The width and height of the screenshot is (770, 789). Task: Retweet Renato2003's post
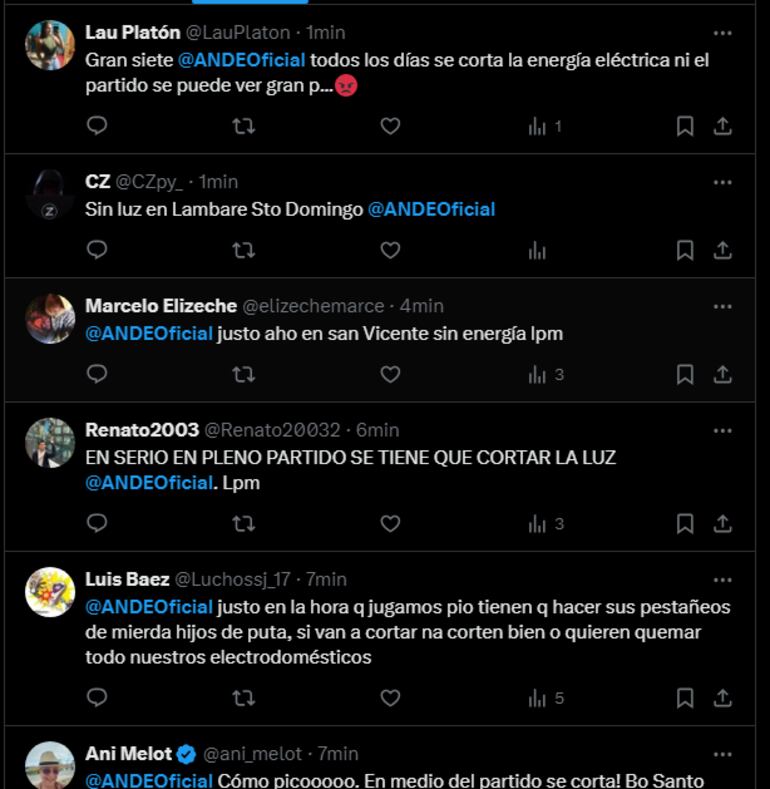[243, 523]
